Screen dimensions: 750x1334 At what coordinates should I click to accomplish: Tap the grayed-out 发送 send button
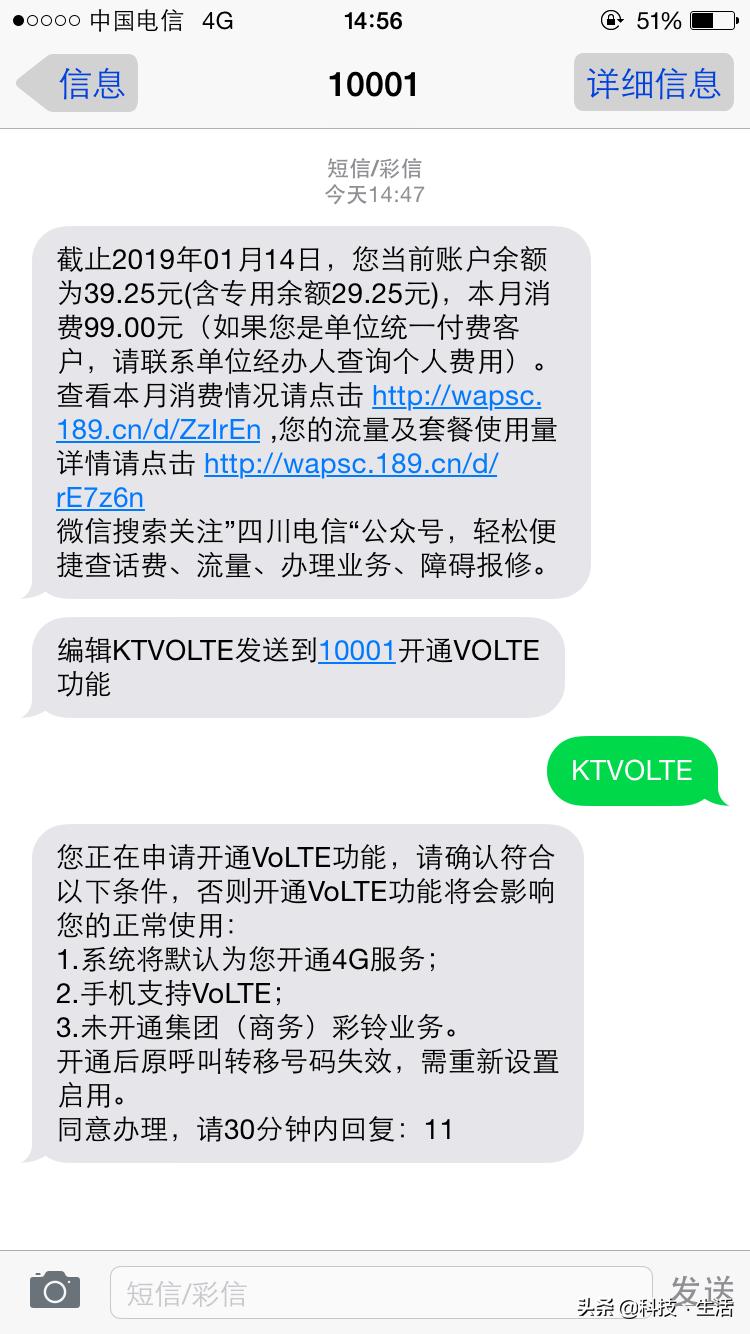[x=706, y=1289]
